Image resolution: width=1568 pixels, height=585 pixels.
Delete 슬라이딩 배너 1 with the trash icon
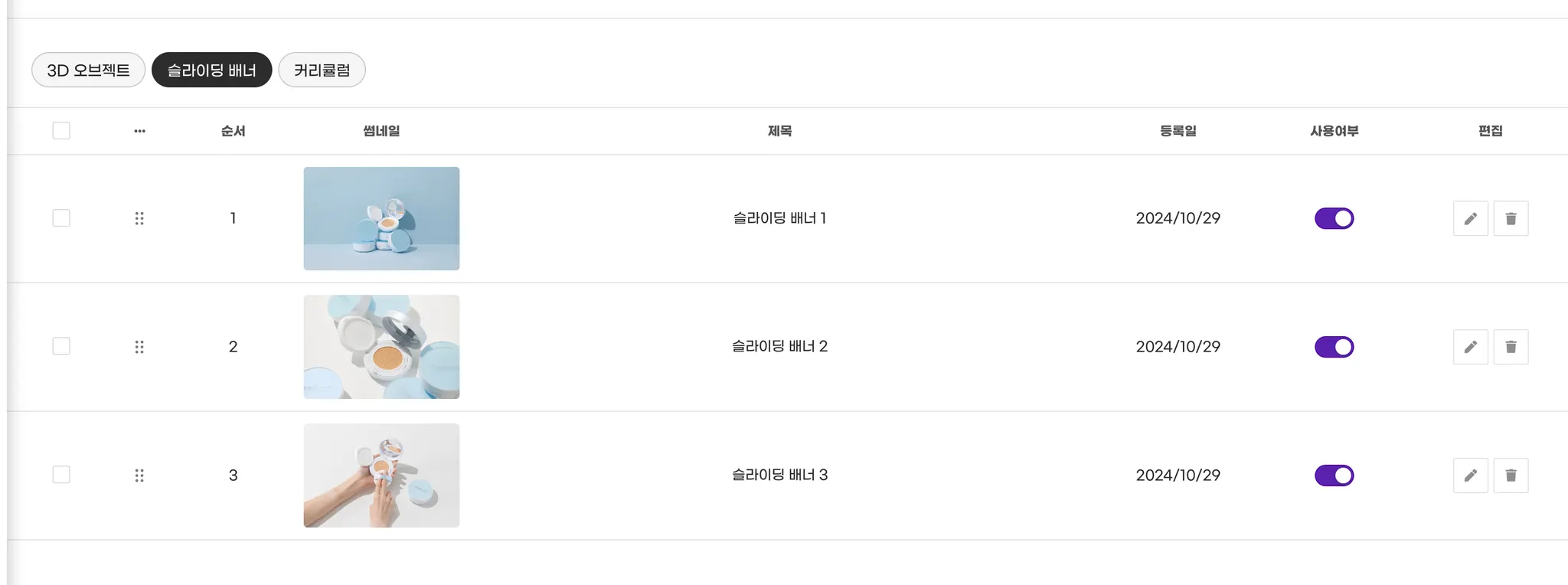click(x=1511, y=219)
